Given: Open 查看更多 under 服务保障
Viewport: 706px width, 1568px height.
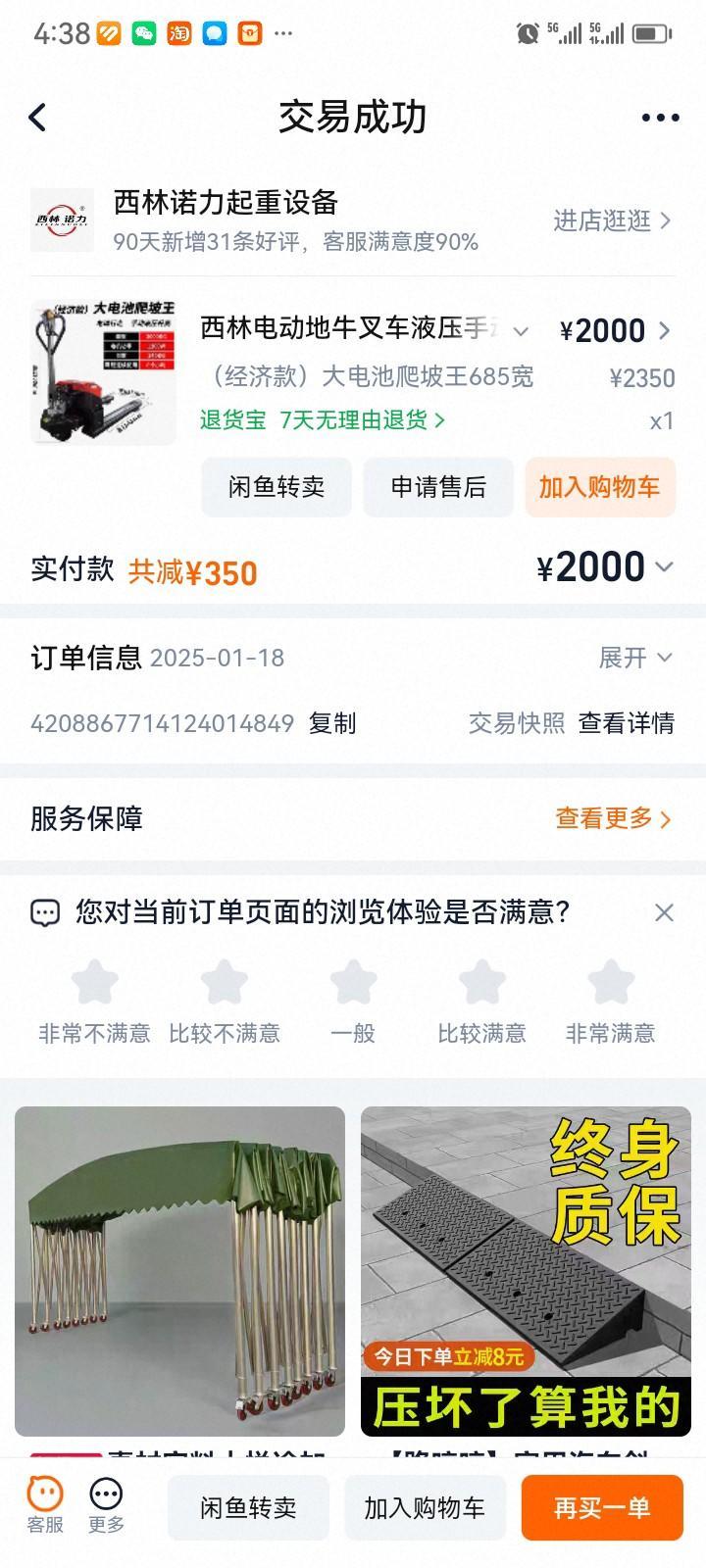Looking at the screenshot, I should tap(613, 818).
